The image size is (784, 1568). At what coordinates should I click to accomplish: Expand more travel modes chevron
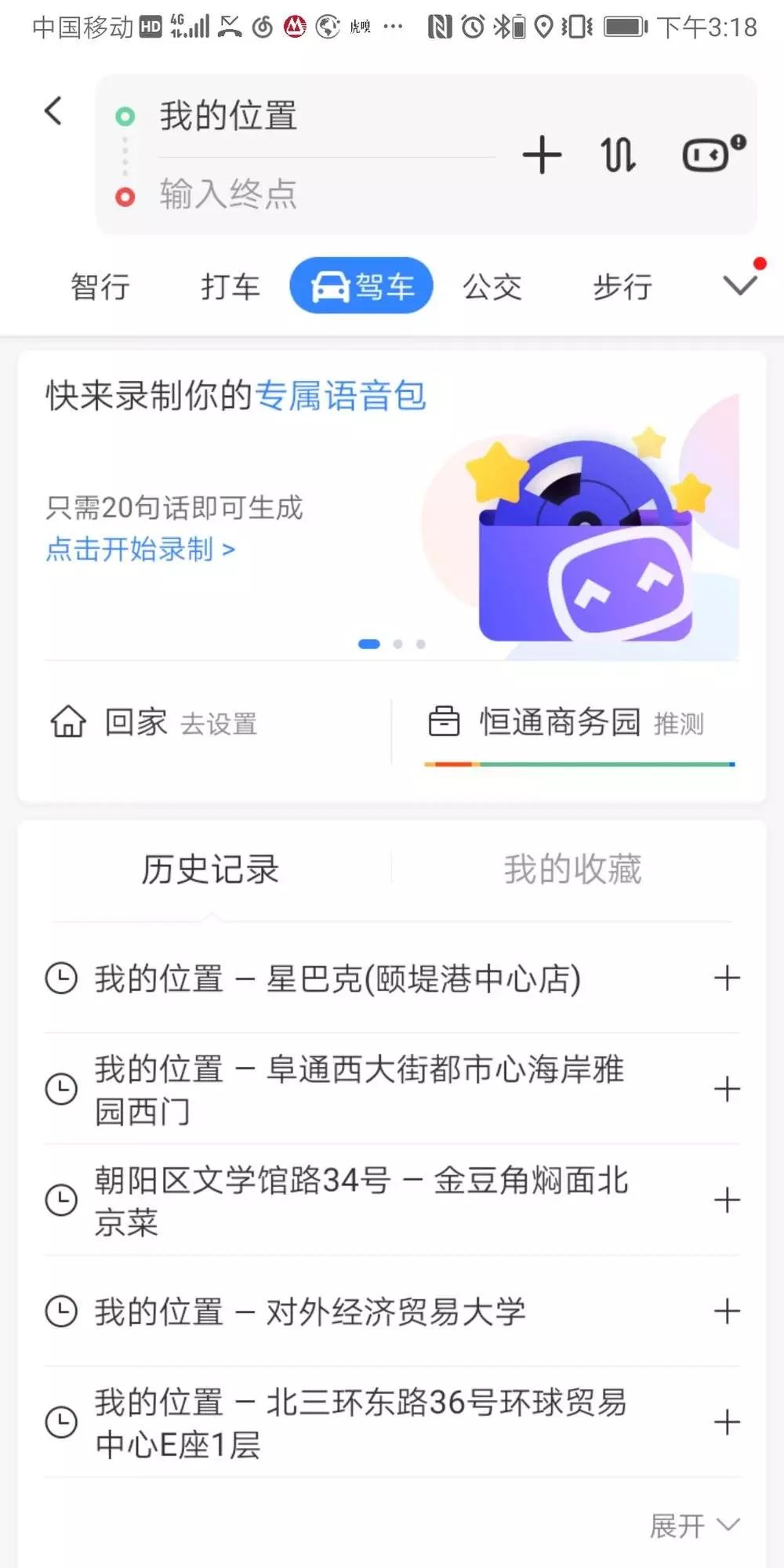coord(739,284)
